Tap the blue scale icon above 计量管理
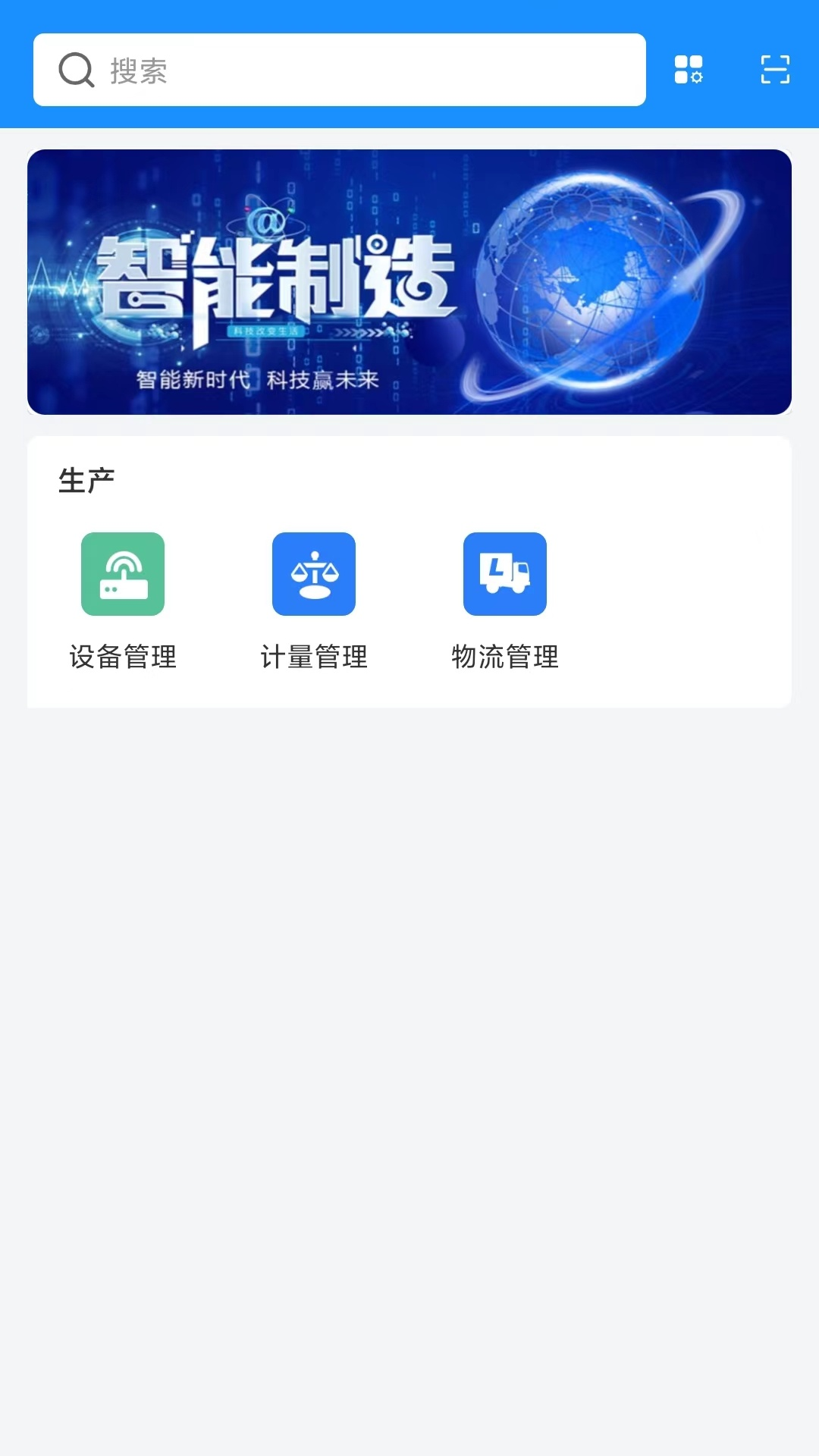The width and height of the screenshot is (819, 1456). click(x=314, y=574)
